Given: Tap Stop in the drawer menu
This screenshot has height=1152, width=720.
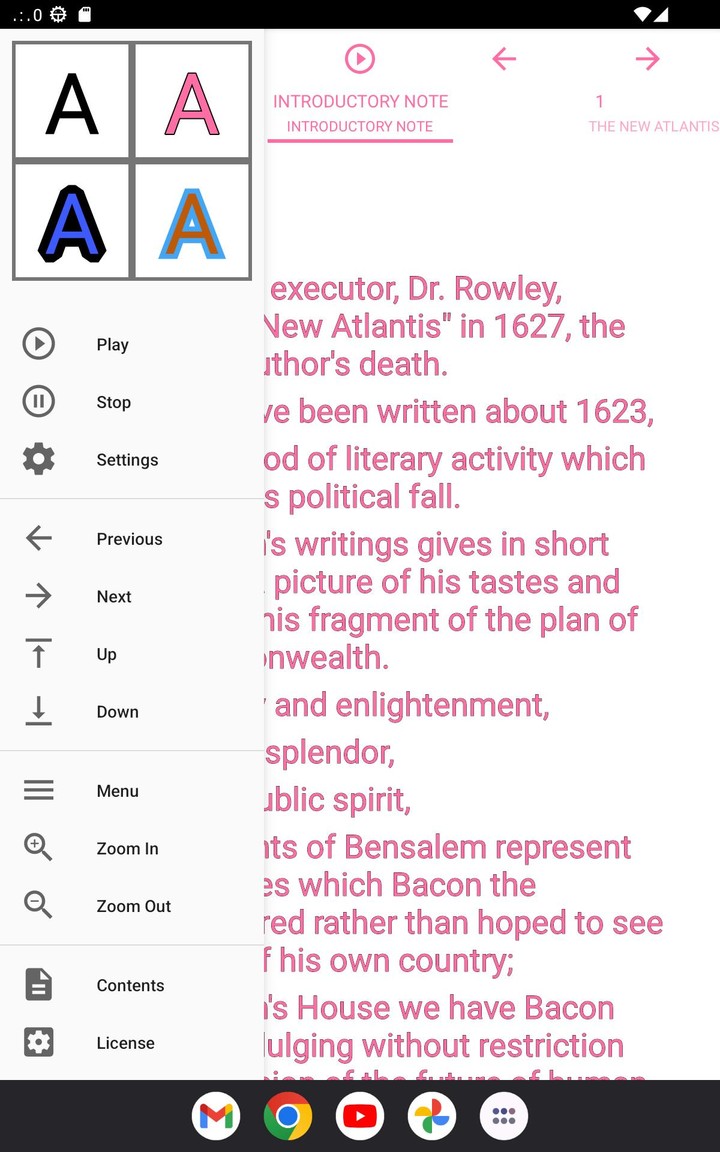Looking at the screenshot, I should 113,402.
